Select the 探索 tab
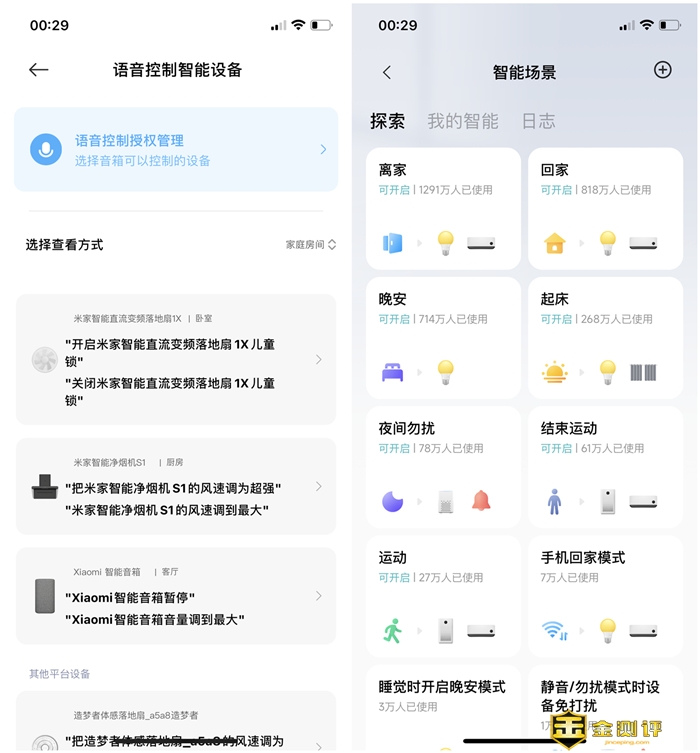 point(388,121)
